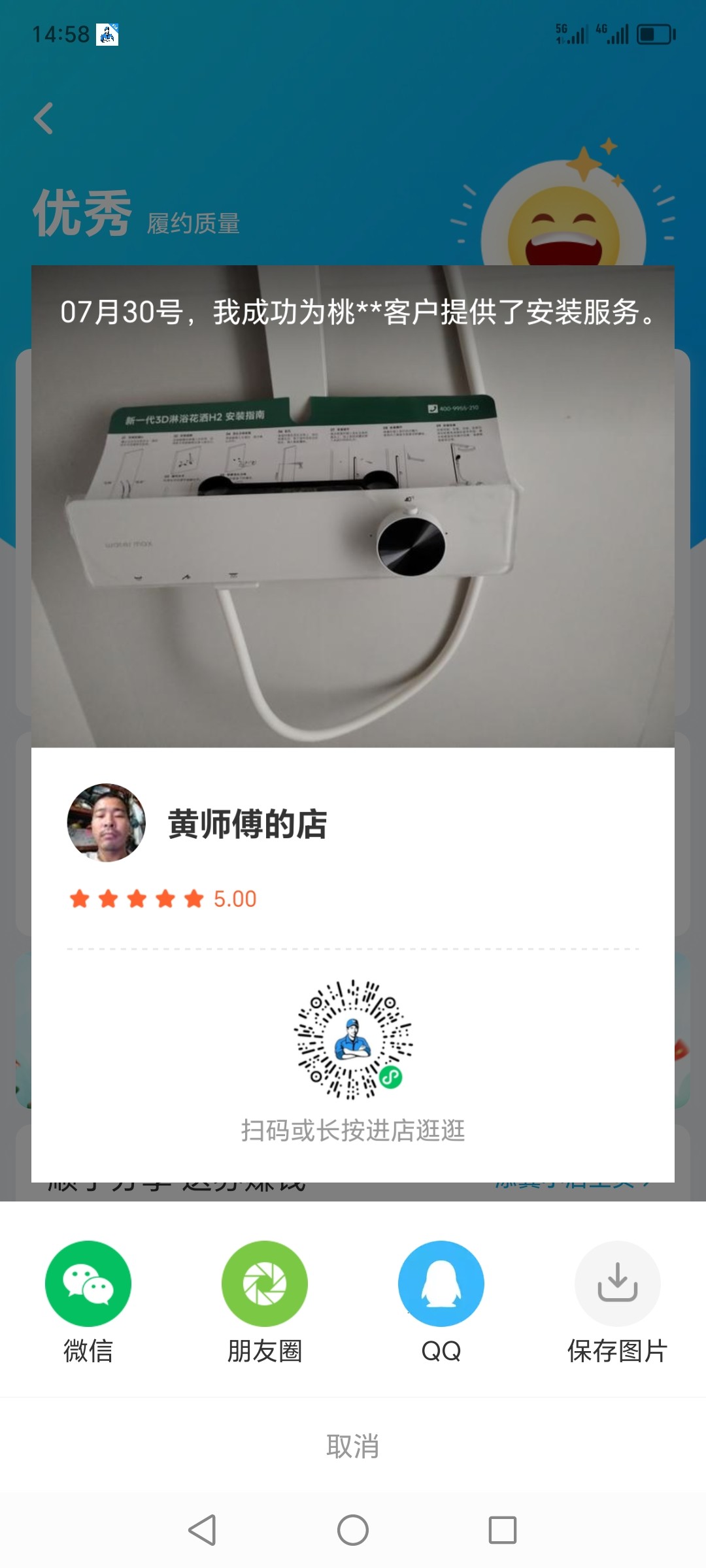Go back using the top-left arrow
Screen dimensions: 706x1568
coord(43,118)
